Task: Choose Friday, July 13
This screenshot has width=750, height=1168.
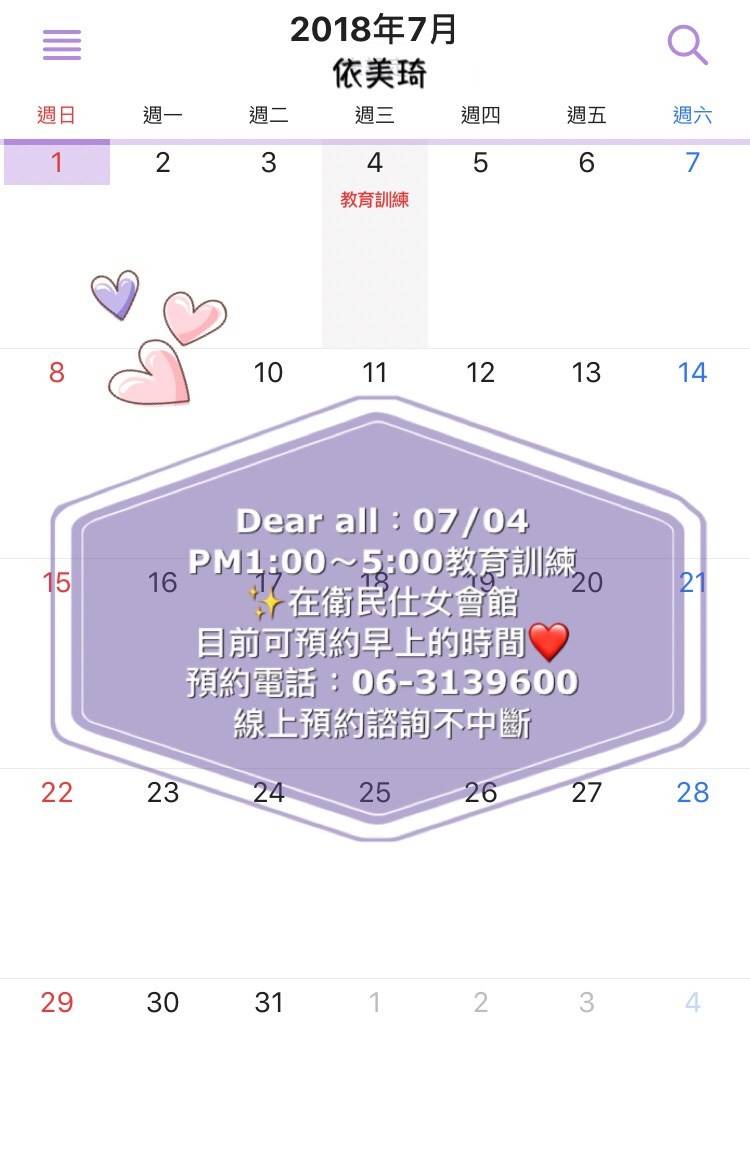Action: [586, 373]
